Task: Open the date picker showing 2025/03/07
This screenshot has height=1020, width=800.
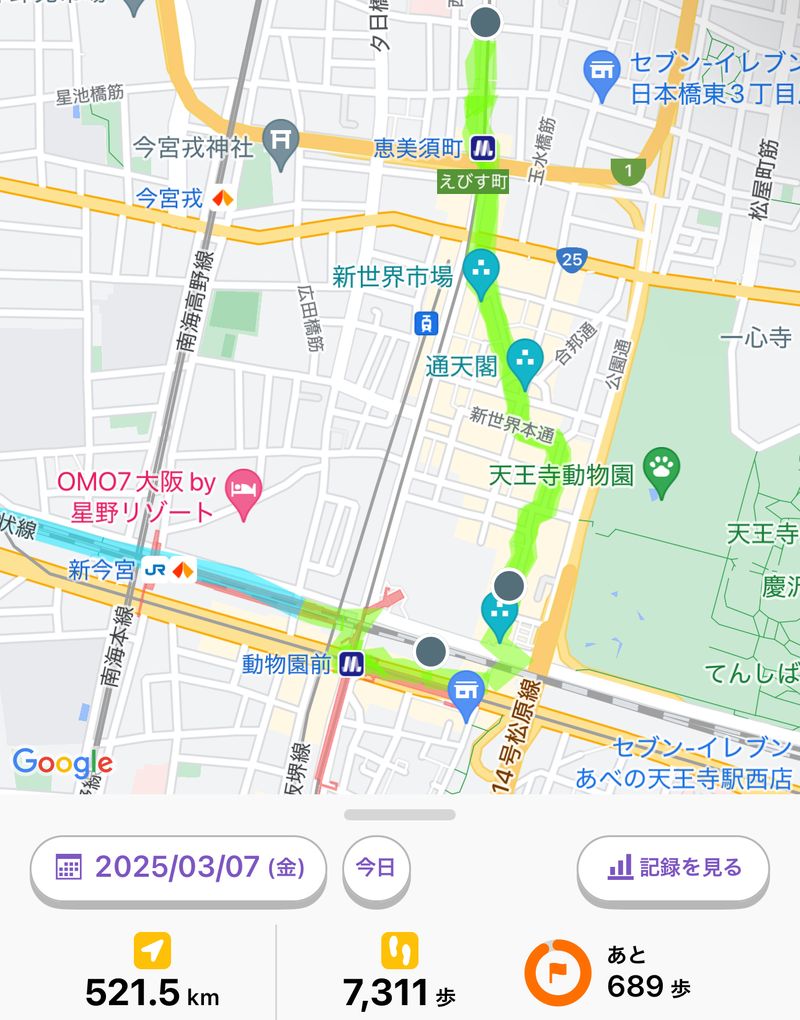Action: pyautogui.click(x=179, y=867)
